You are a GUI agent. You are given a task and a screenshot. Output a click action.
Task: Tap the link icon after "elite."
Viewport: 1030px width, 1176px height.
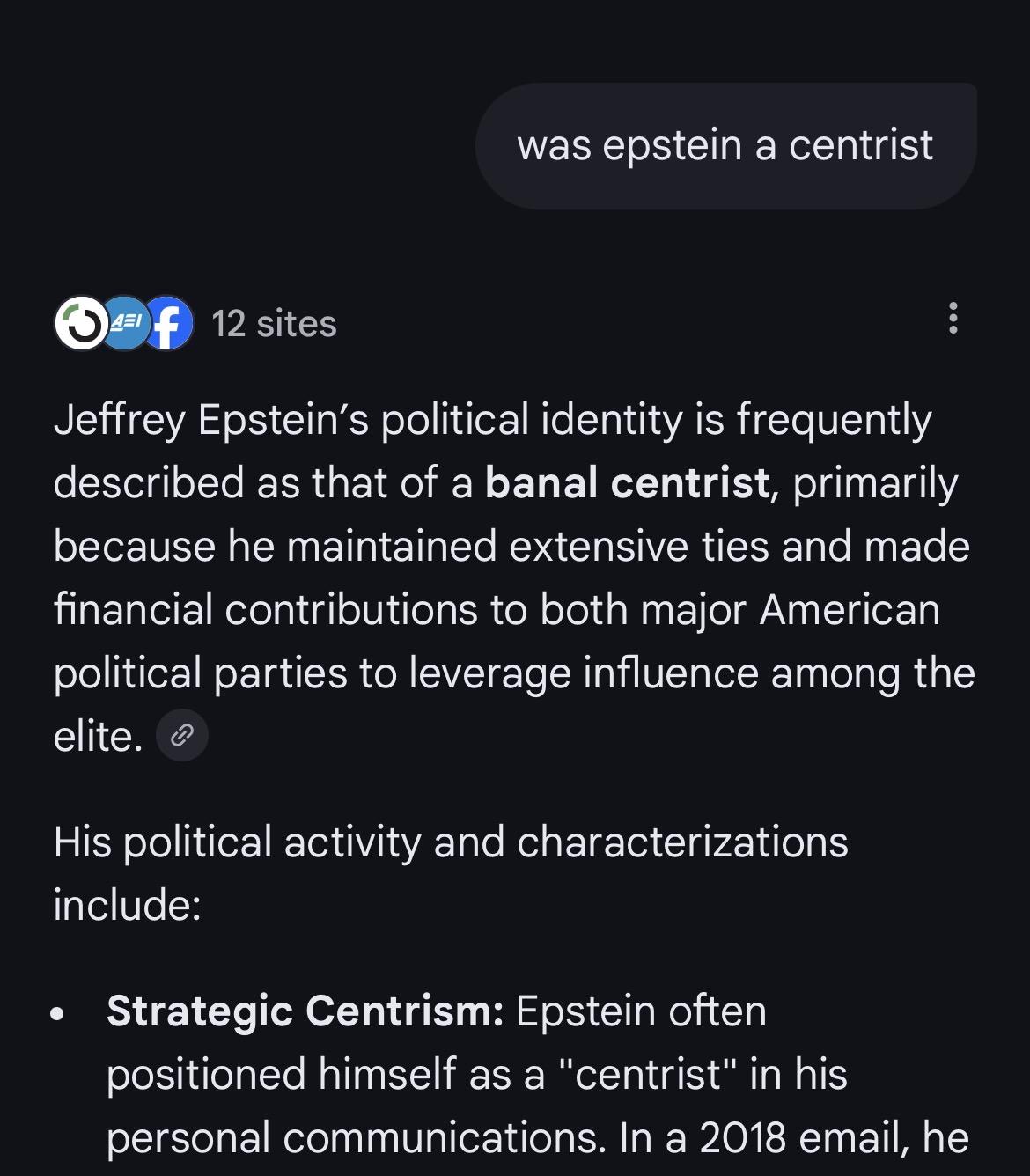(182, 736)
